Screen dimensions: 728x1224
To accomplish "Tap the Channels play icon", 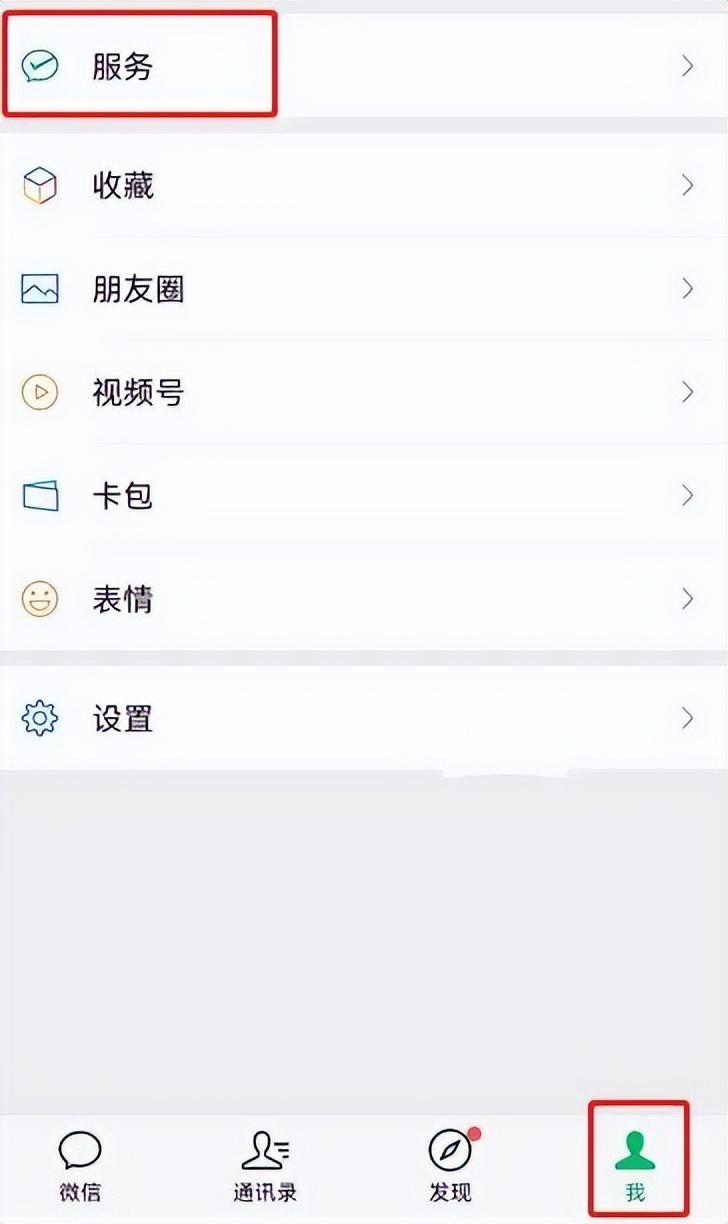I will click(x=40, y=393).
